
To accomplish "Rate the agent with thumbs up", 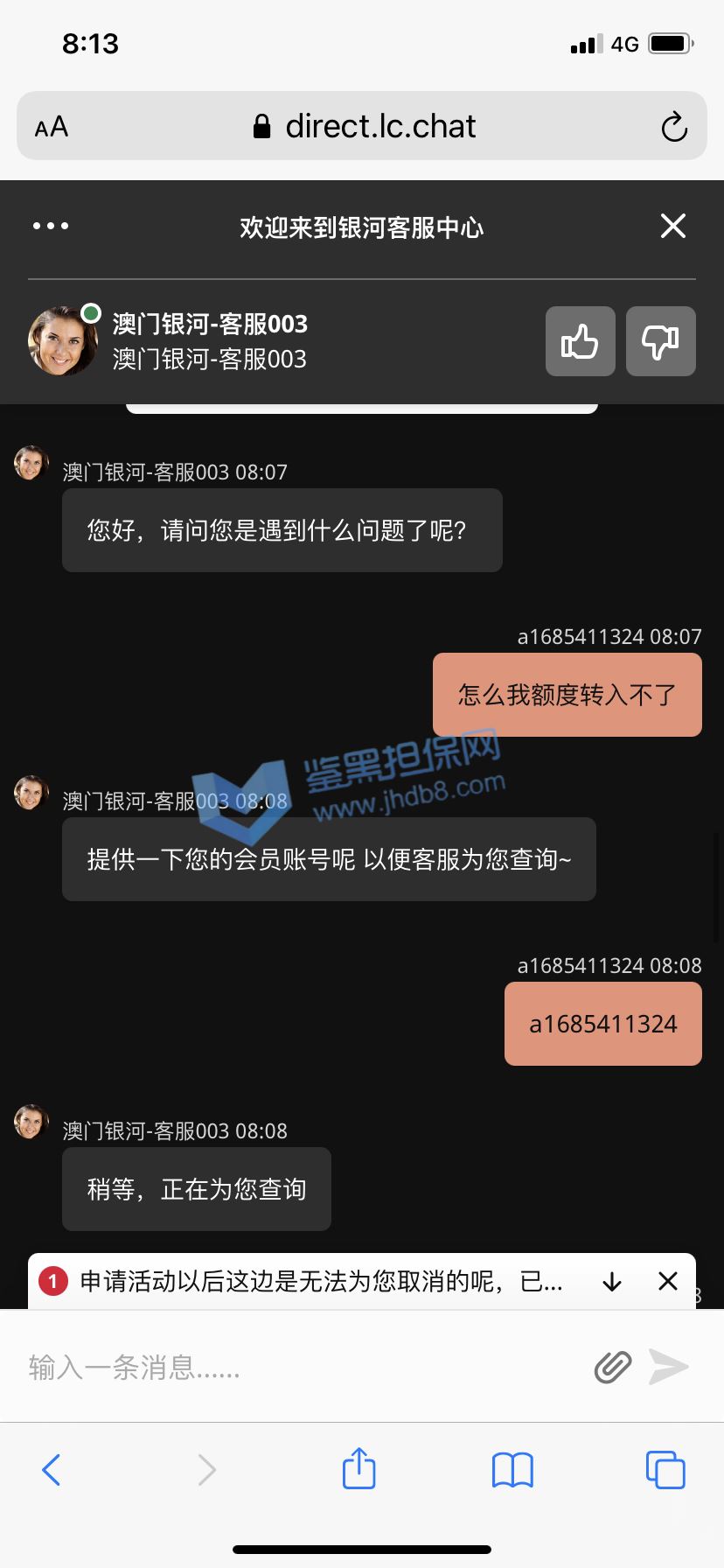I will click(580, 341).
